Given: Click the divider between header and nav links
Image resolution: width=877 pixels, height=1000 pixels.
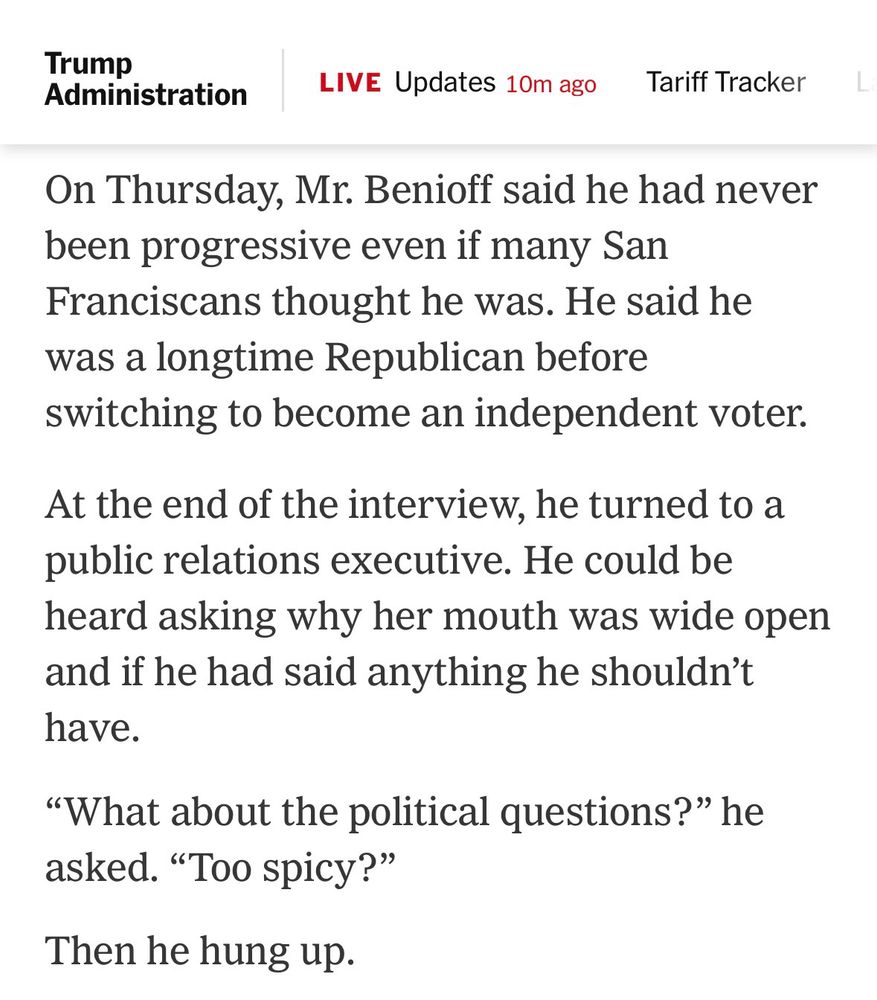Looking at the screenshot, I should click(x=283, y=82).
